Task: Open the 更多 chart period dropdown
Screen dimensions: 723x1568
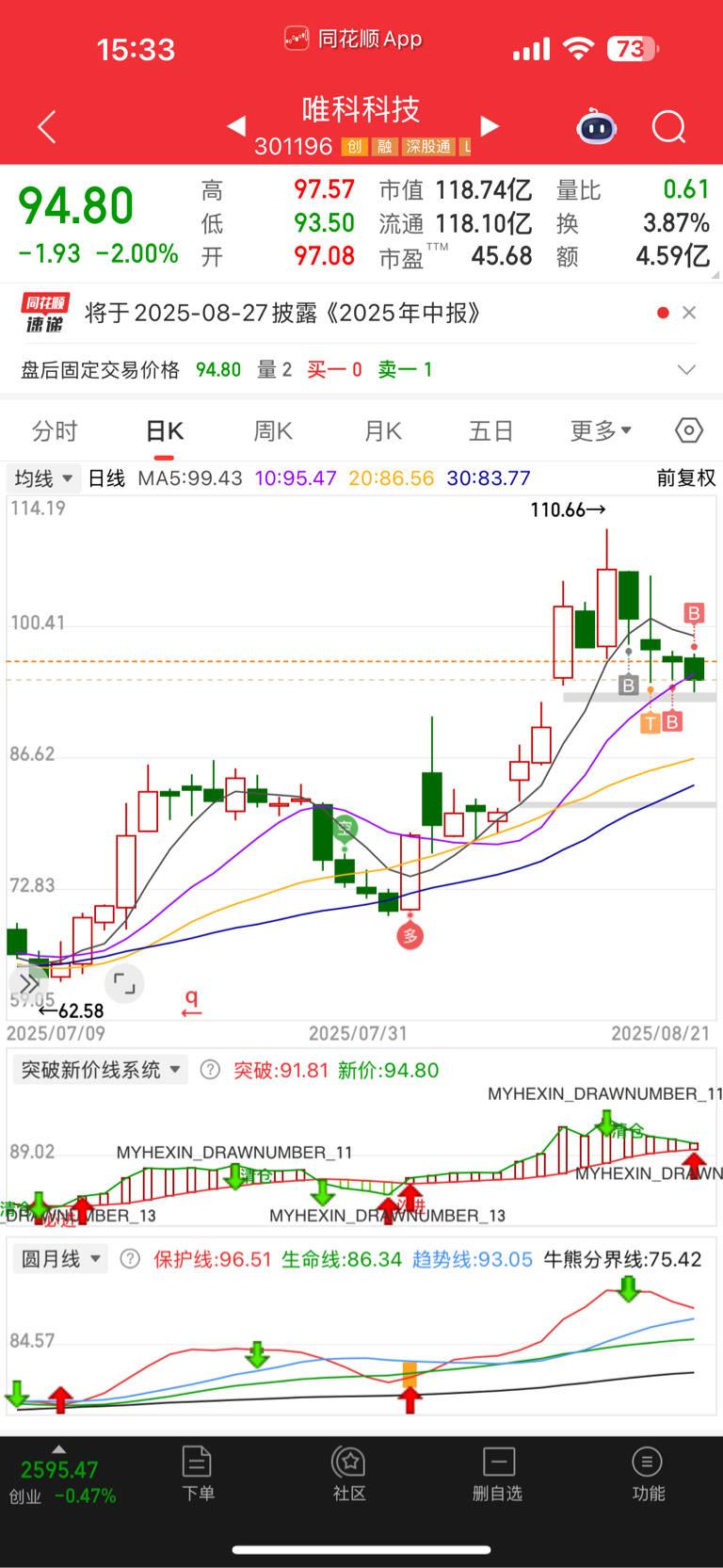Action: pos(601,431)
